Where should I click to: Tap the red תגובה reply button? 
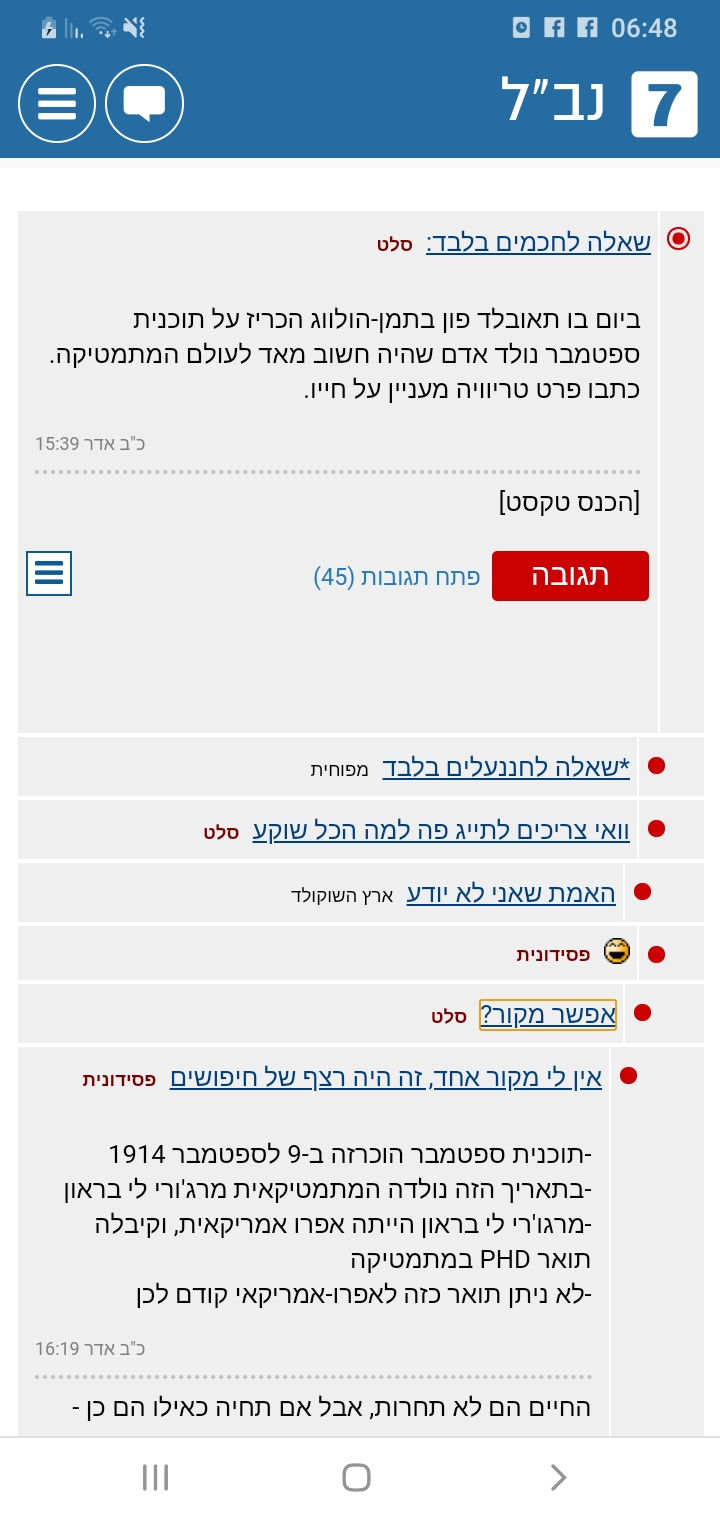pyautogui.click(x=570, y=576)
